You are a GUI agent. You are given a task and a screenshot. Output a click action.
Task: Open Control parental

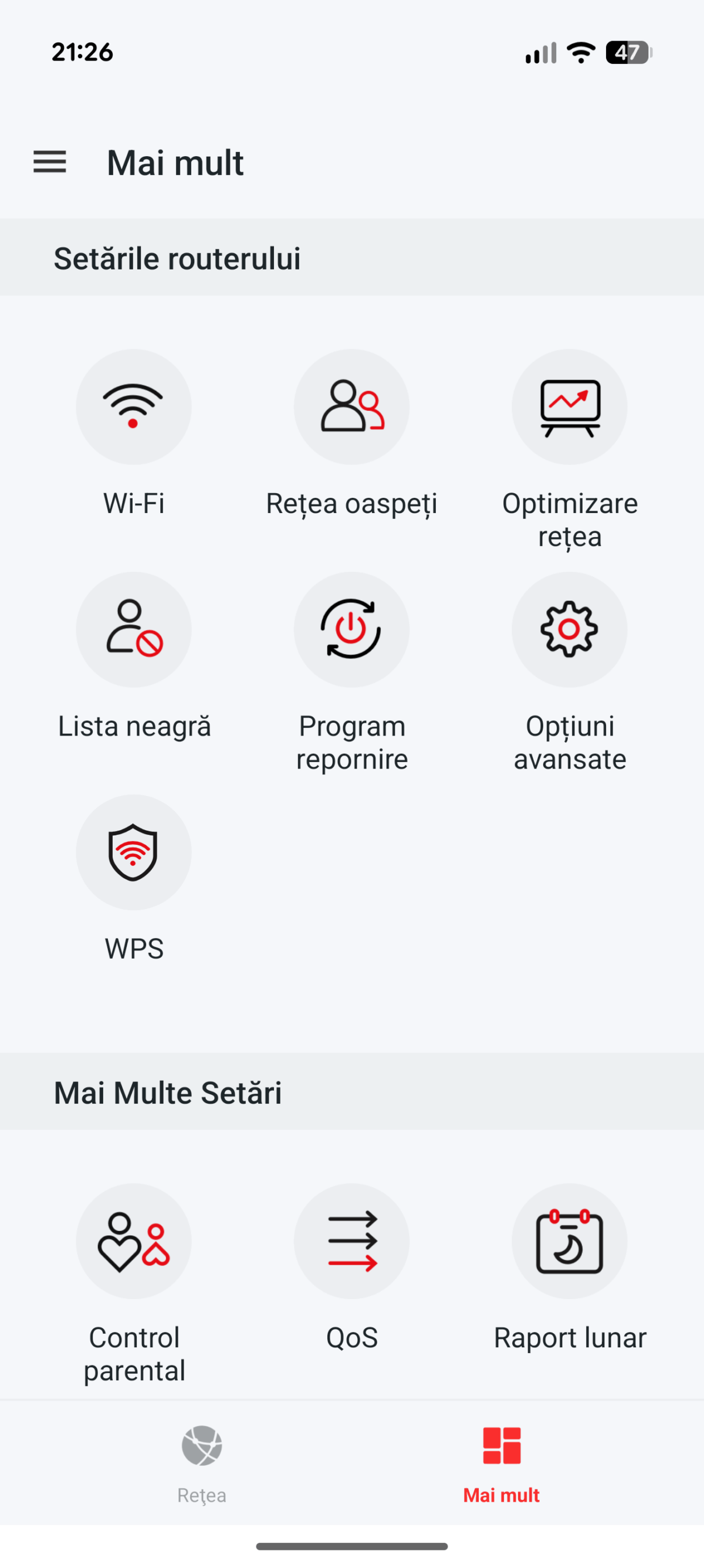coord(134,1242)
